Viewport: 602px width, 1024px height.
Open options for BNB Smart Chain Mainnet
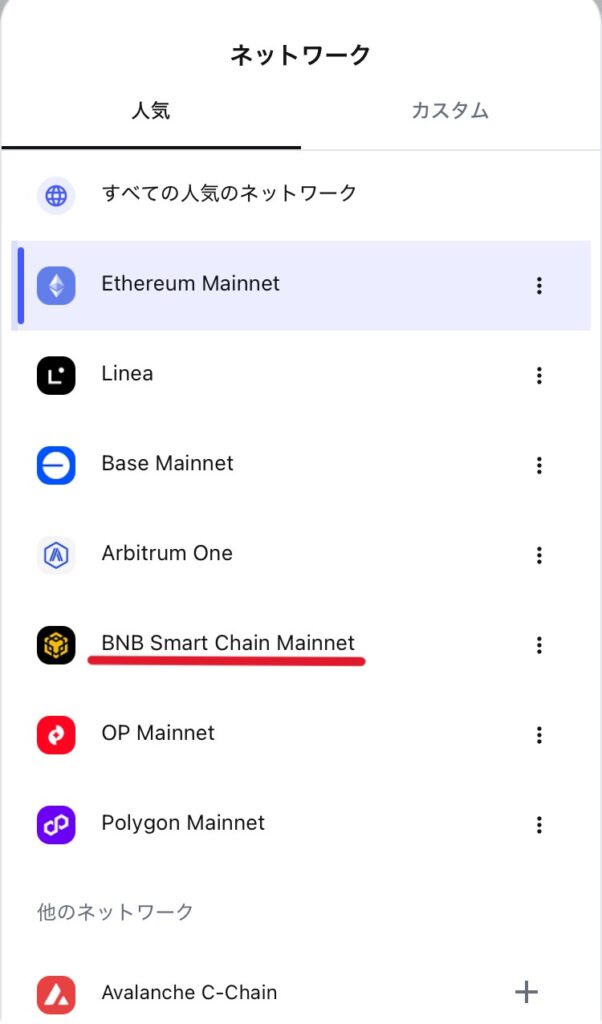539,646
